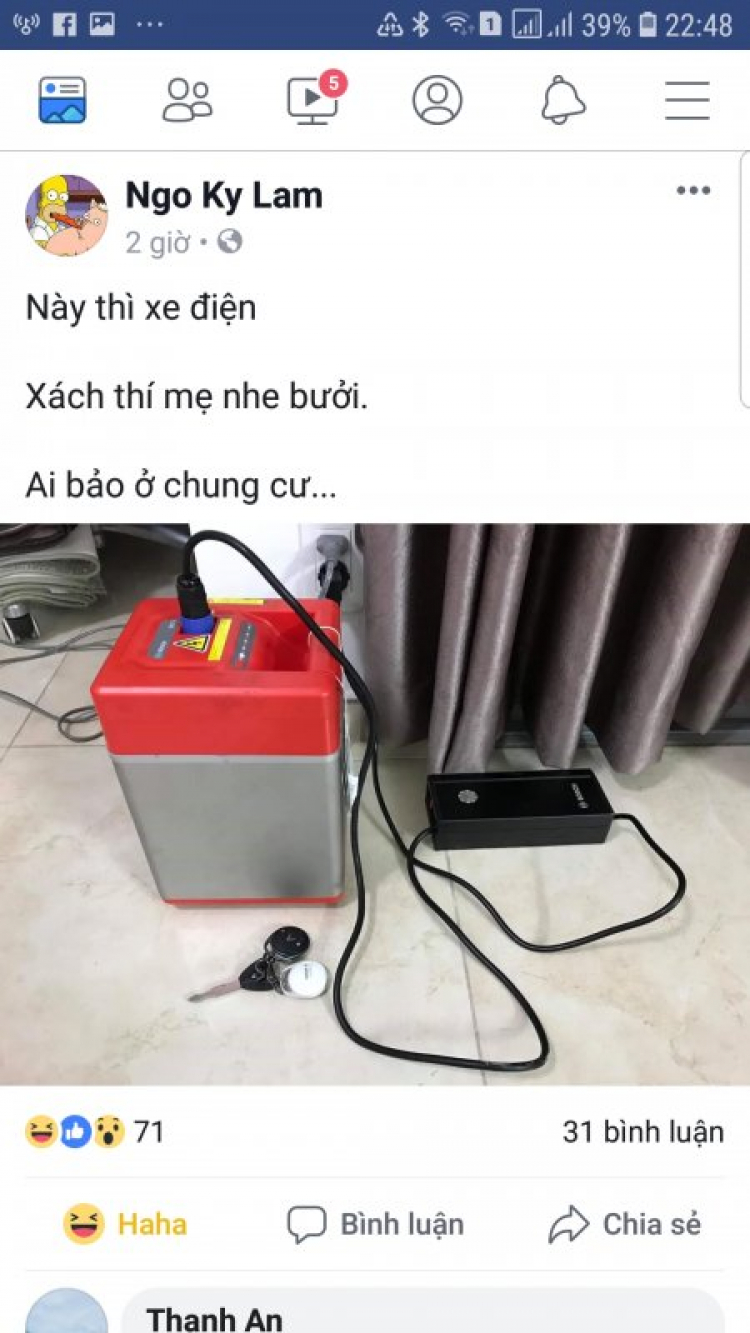The height and width of the screenshot is (1333, 750).
Task: Tap the name Ngo Ky Lam
Action: click(x=224, y=196)
